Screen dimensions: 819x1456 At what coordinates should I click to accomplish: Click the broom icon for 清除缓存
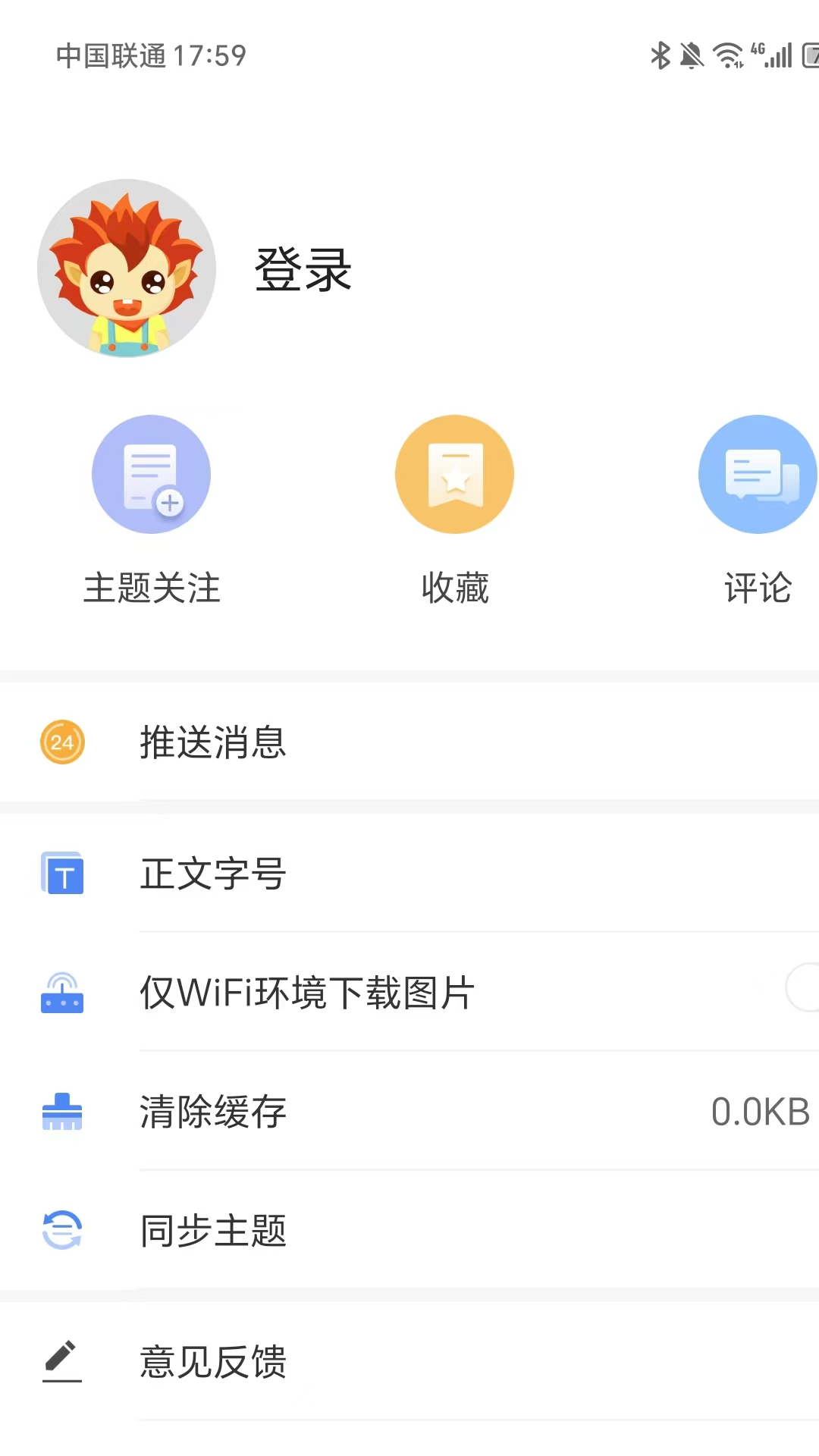[x=61, y=1112]
